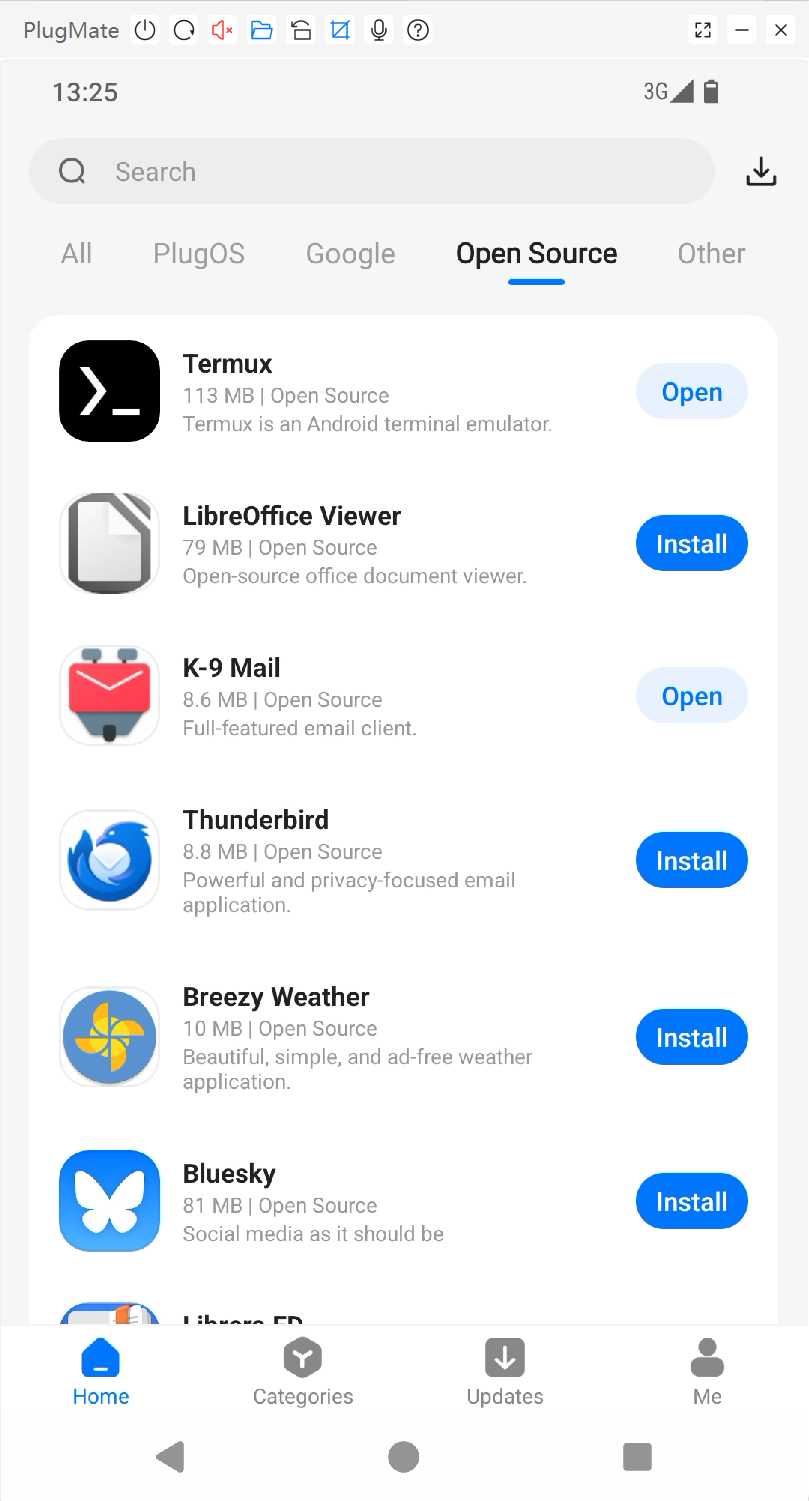The width and height of the screenshot is (809, 1501).
Task: Install Breezy Weather
Action: 691,1038
